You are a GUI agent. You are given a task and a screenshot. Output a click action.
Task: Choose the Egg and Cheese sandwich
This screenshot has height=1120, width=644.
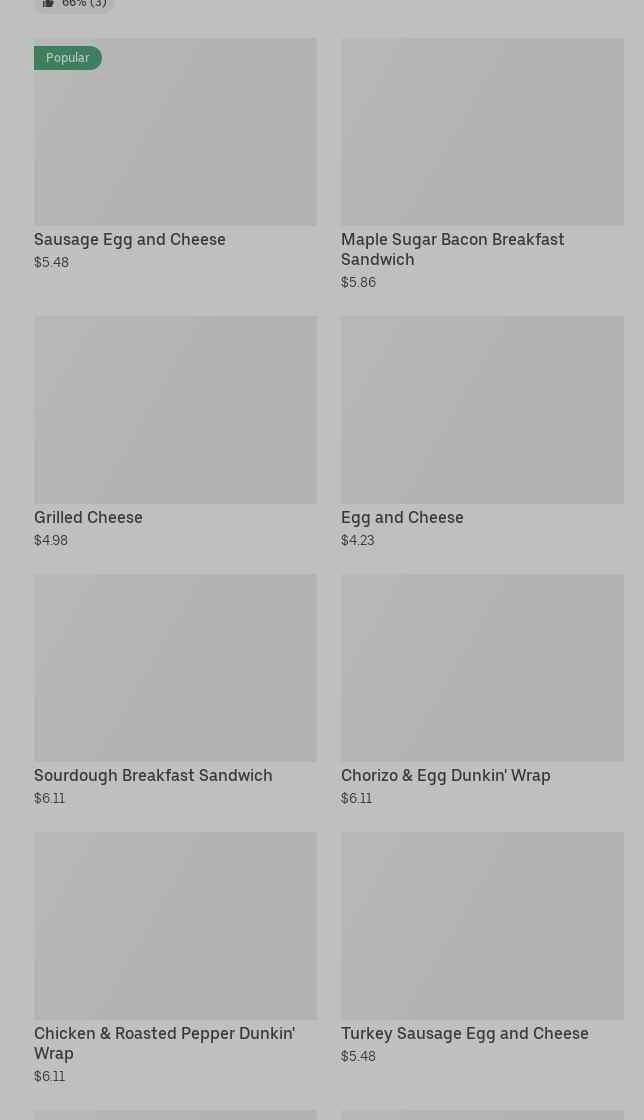[x=482, y=410]
